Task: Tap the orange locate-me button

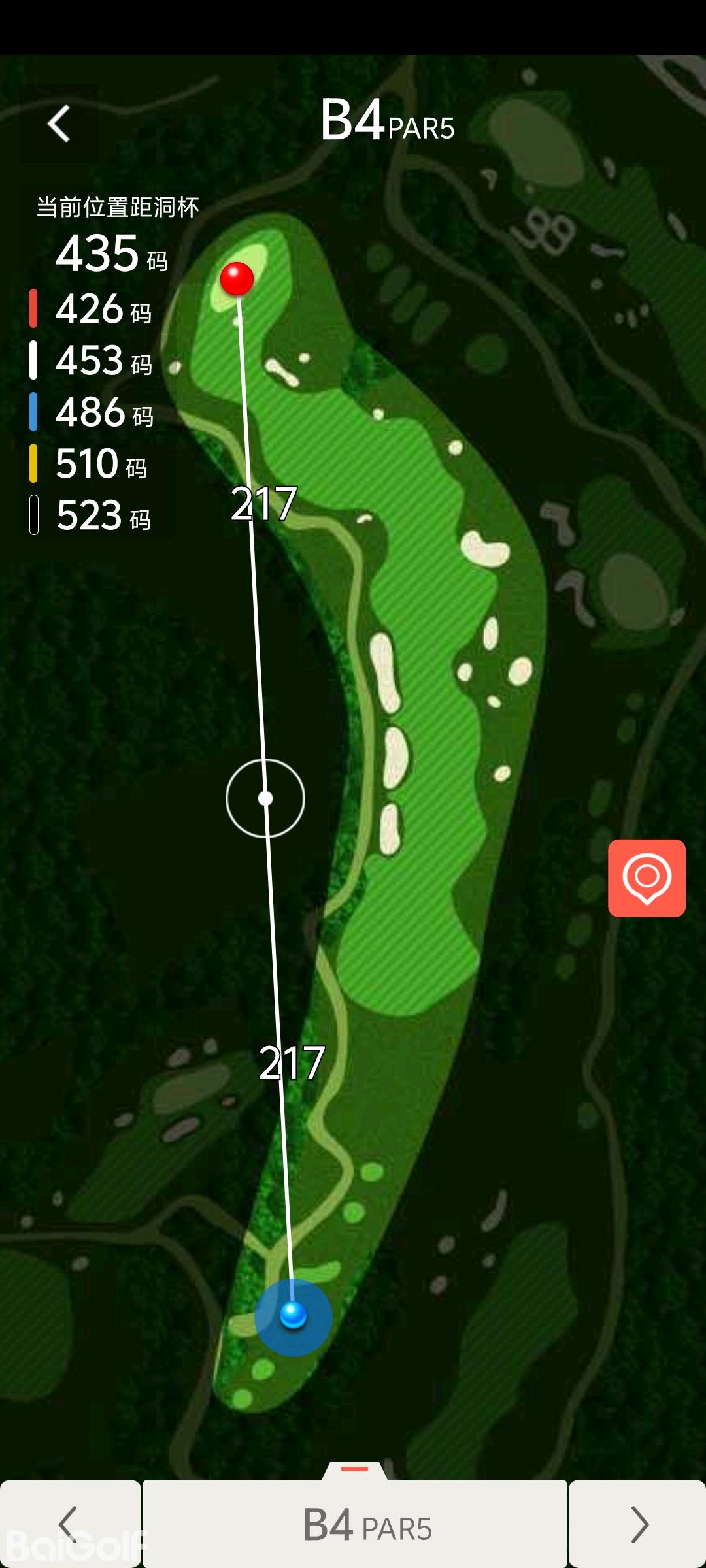Action: coord(647,877)
